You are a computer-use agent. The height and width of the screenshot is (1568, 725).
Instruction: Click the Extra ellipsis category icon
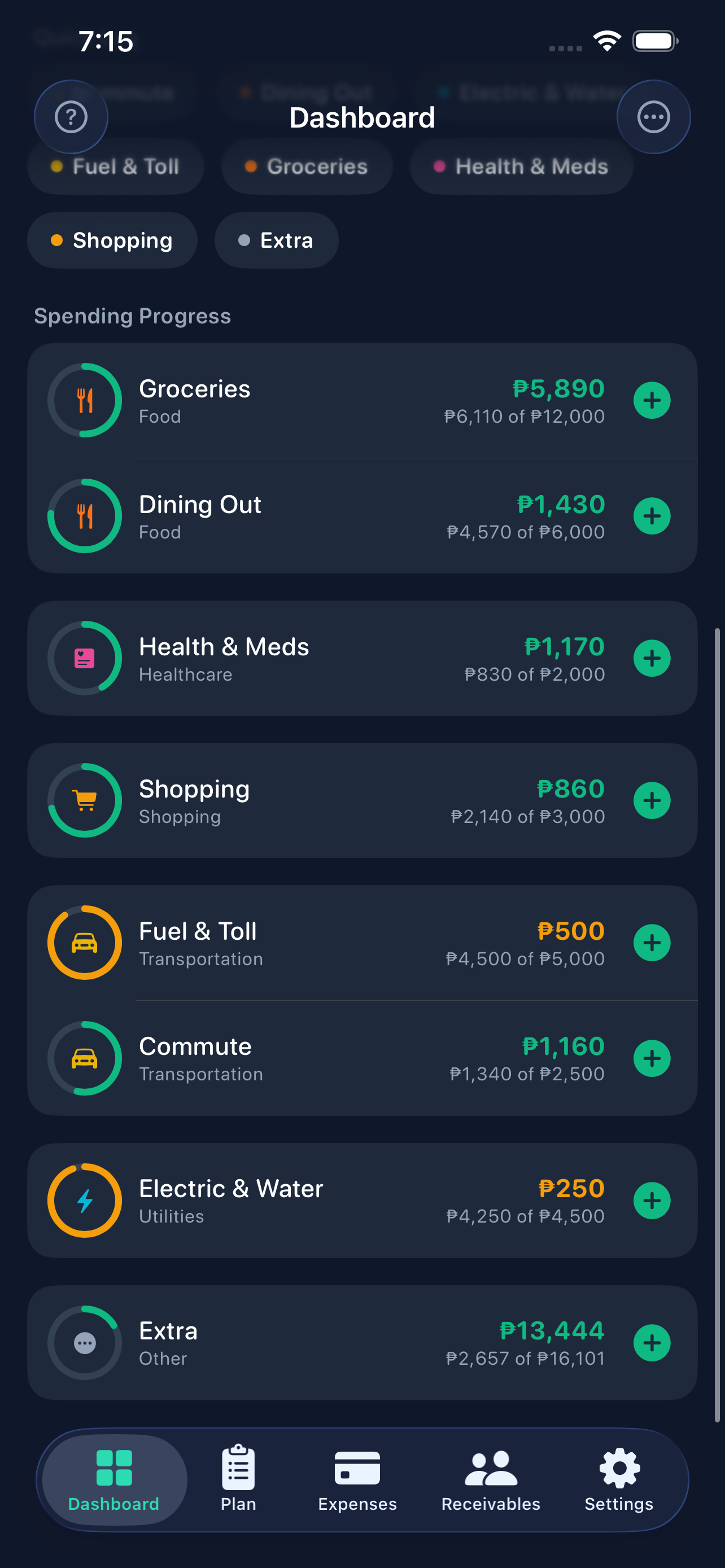point(85,1343)
